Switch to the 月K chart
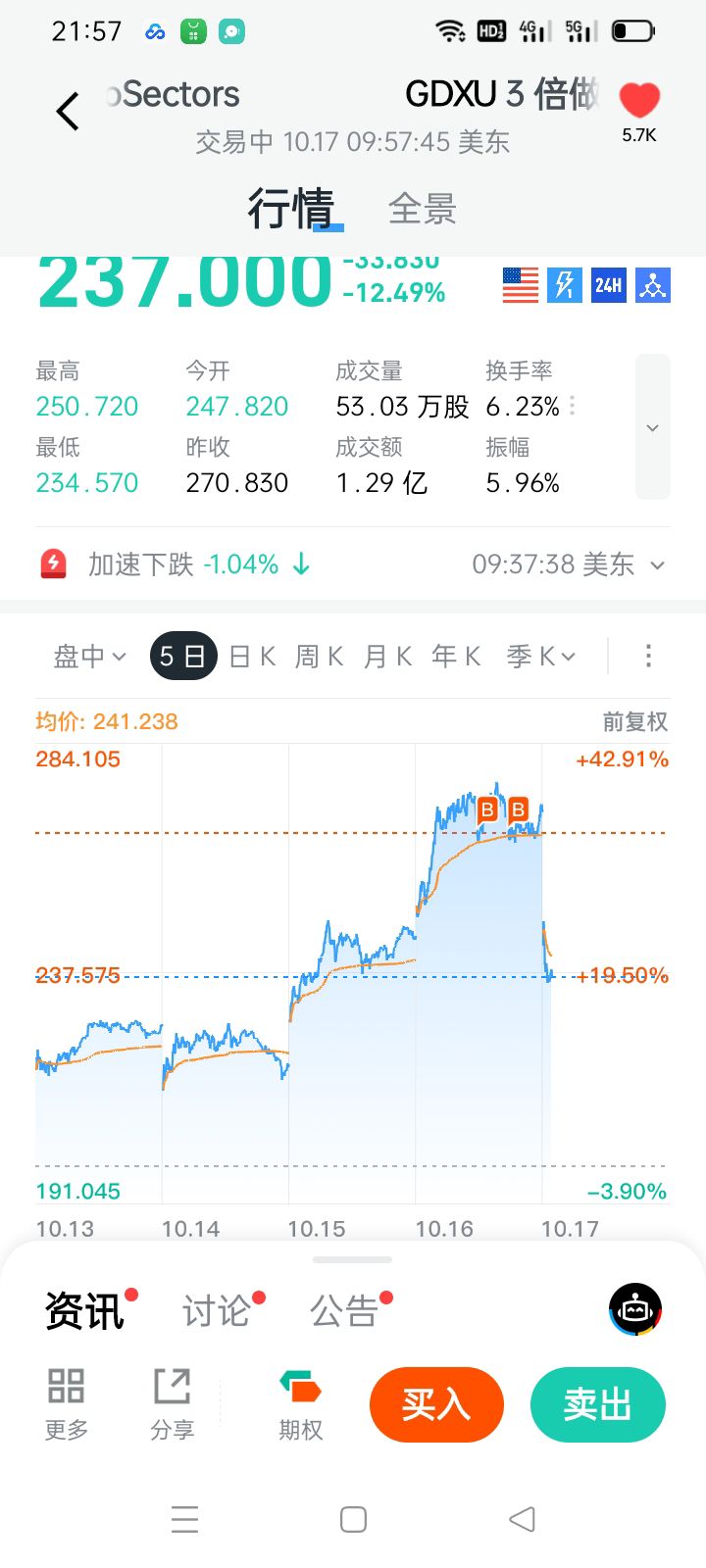 tap(387, 657)
